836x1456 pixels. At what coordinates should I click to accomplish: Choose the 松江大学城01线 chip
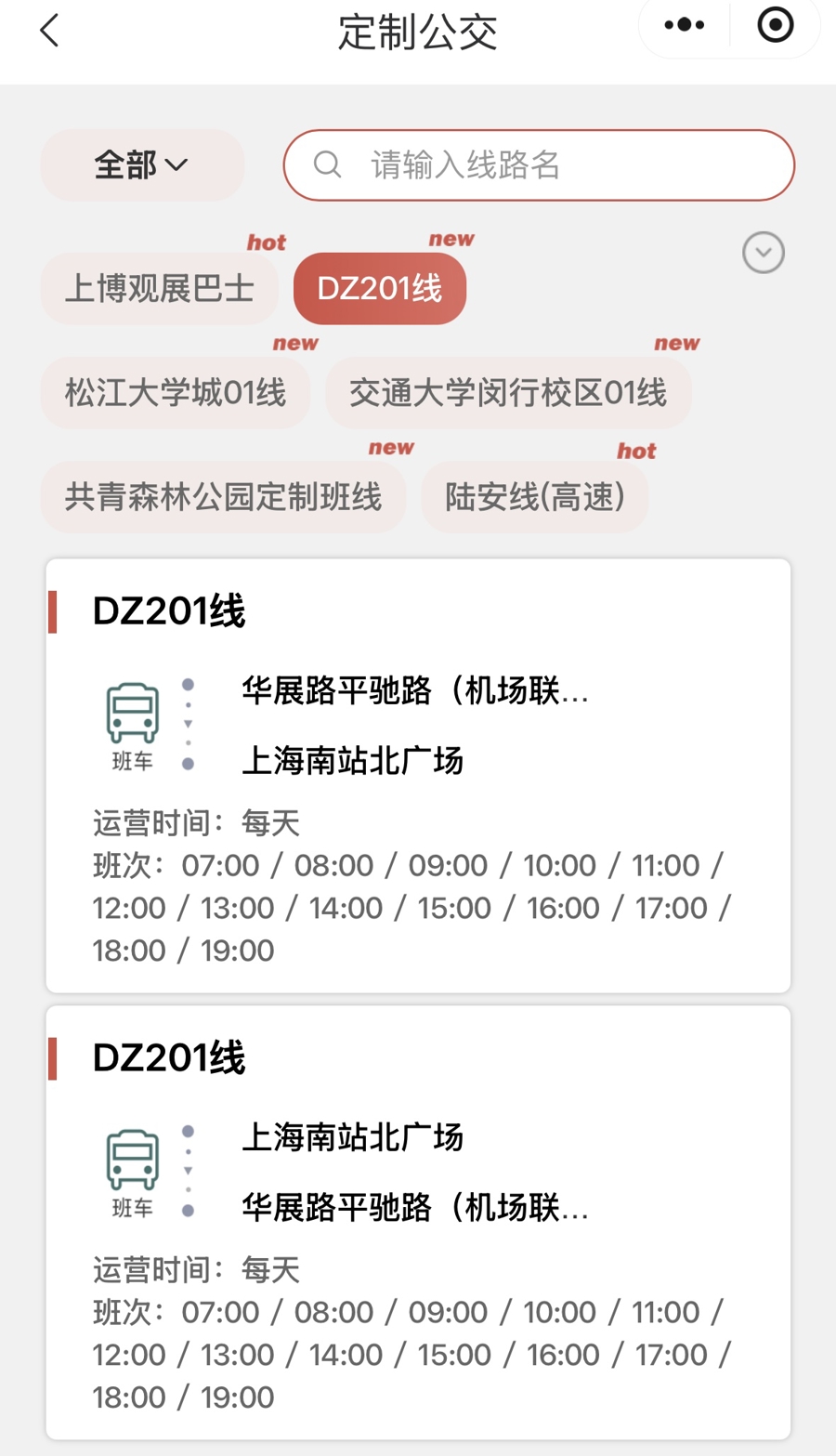176,393
